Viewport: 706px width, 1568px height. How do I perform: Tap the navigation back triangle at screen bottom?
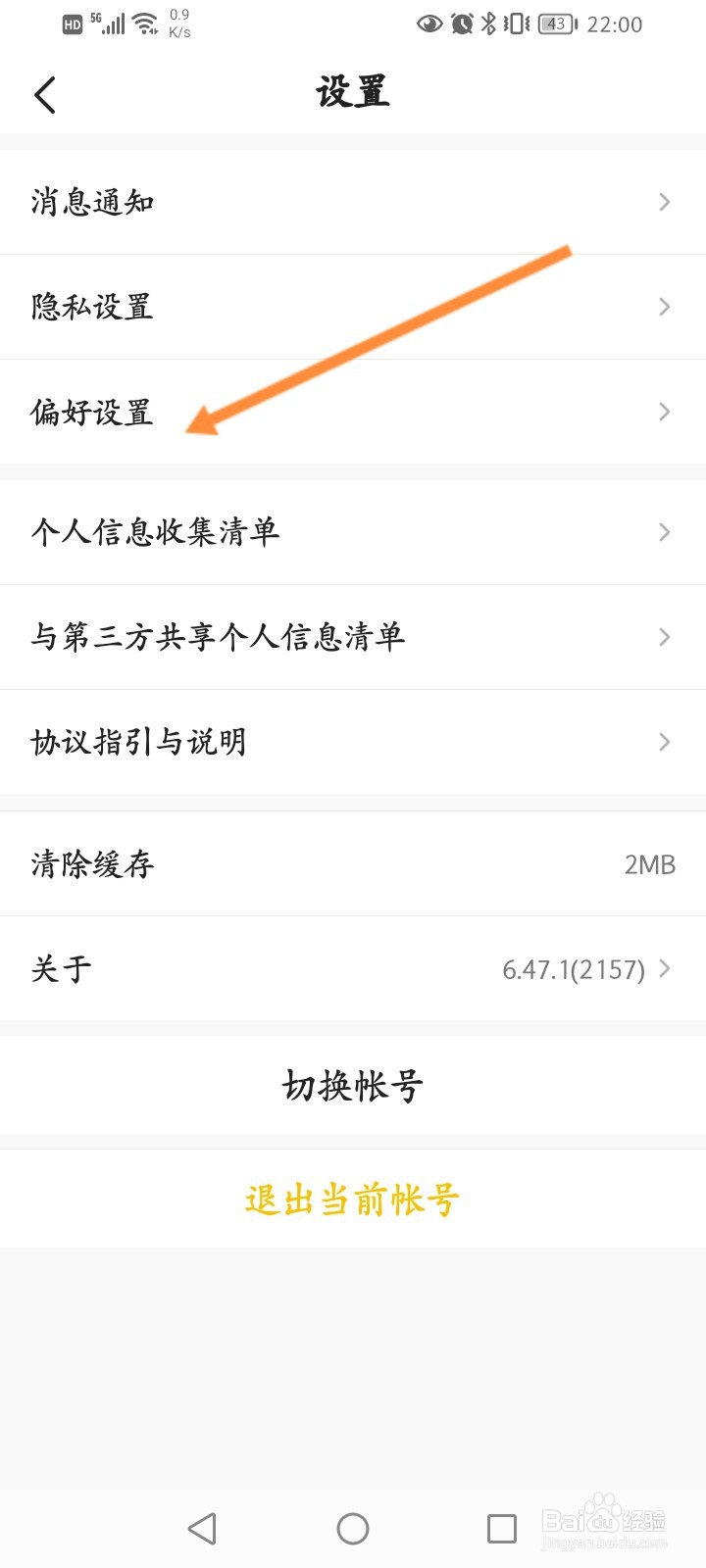coord(202,1527)
